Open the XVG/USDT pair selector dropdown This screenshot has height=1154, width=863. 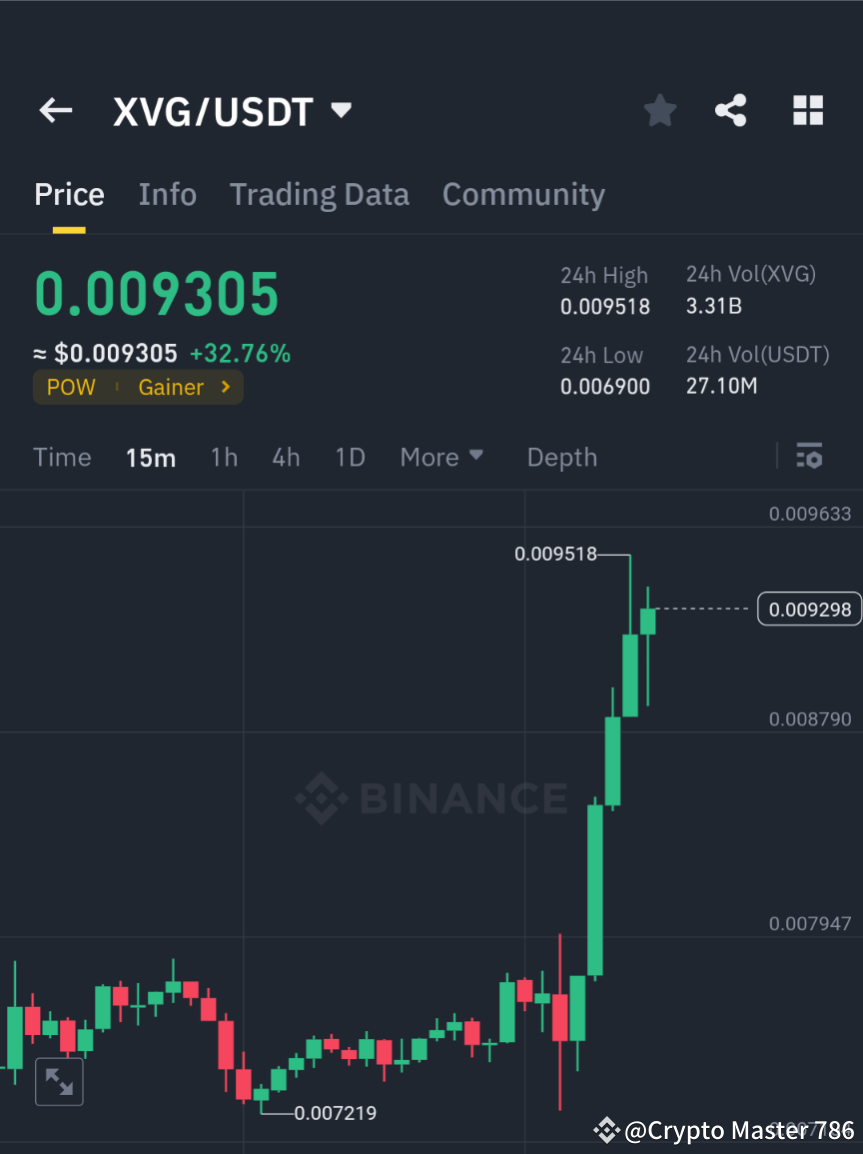click(x=233, y=111)
